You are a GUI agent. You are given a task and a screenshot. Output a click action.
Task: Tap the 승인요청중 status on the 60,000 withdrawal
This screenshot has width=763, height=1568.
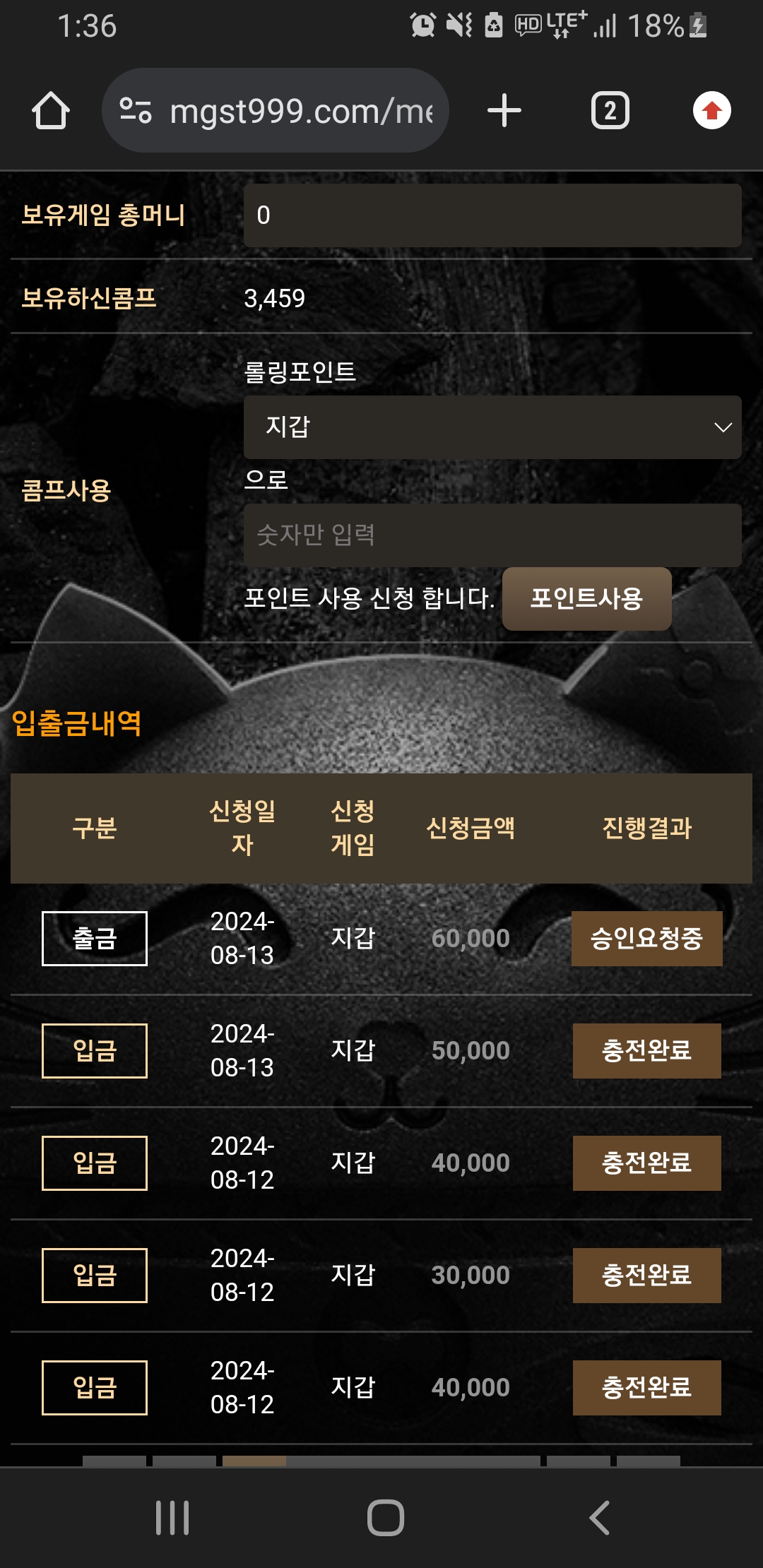[x=646, y=939]
